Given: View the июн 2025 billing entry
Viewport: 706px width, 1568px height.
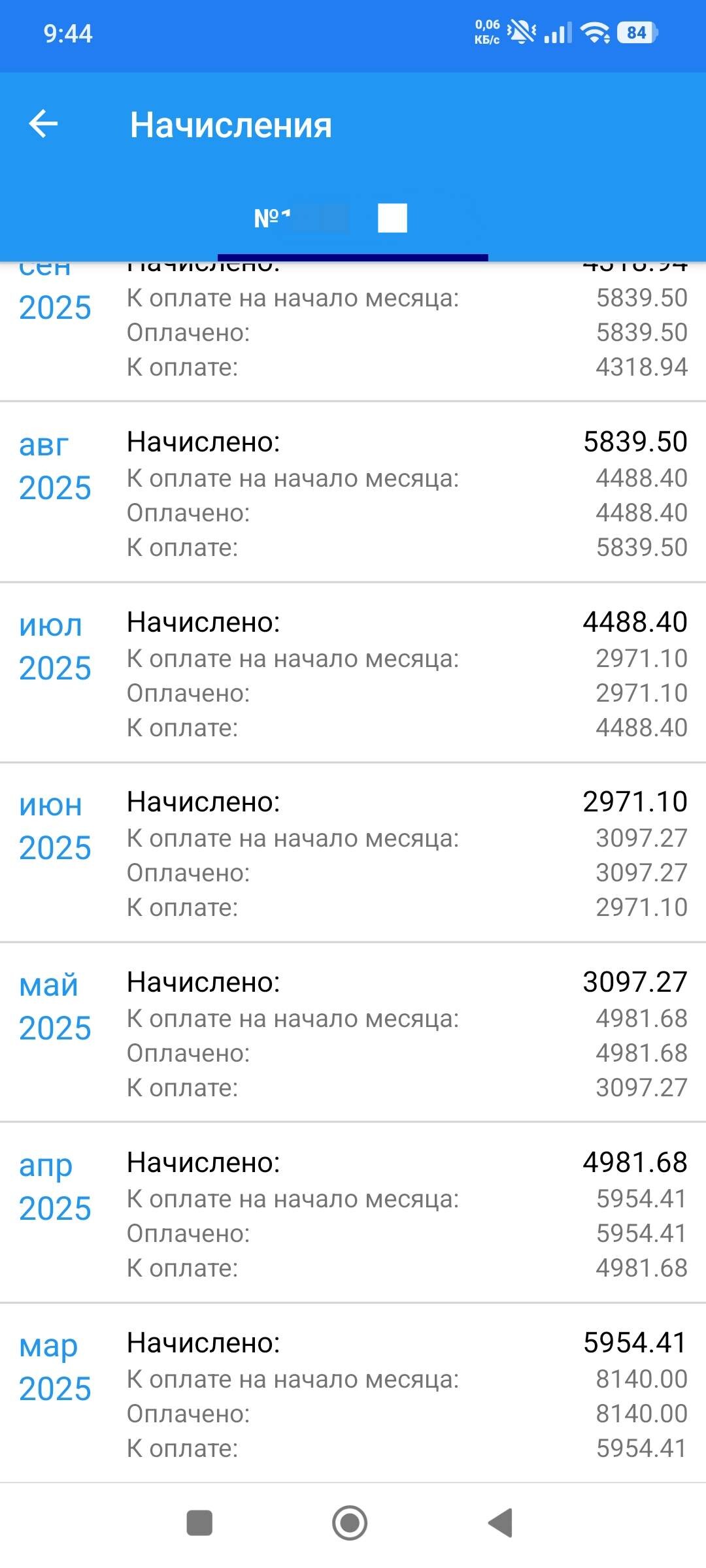Looking at the screenshot, I should tap(353, 853).
